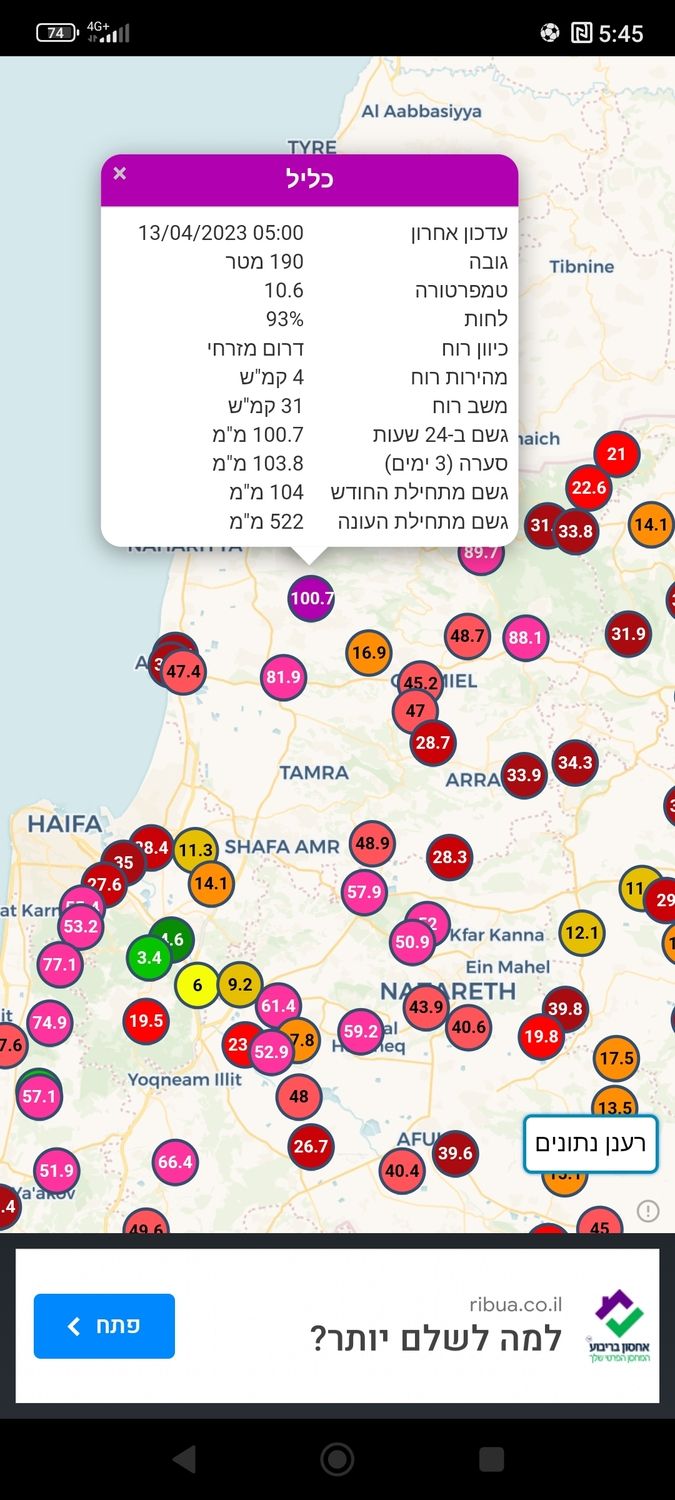Select the yellow 6 station marker
Image resolution: width=675 pixels, height=1500 pixels.
point(197,985)
